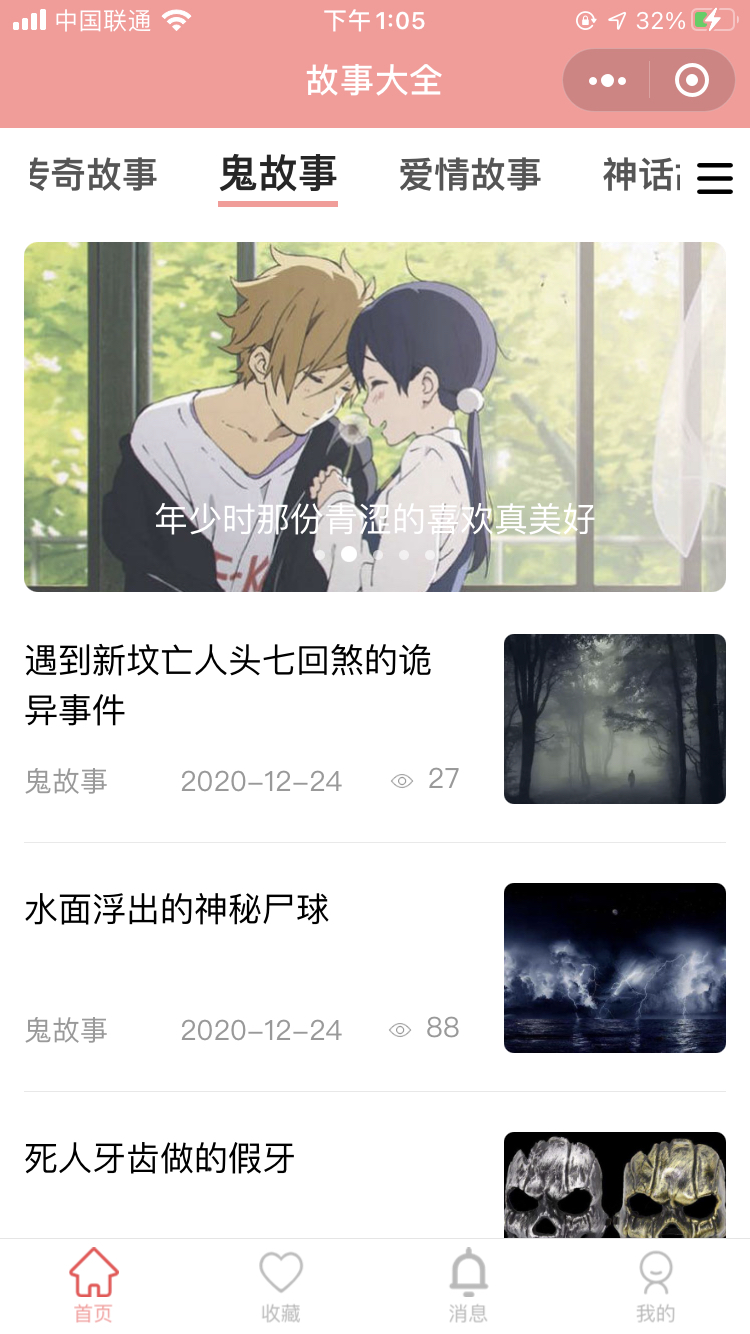This screenshot has width=750, height=1334.
Task: Switch to the 神话 category tab
Action: pos(641,175)
